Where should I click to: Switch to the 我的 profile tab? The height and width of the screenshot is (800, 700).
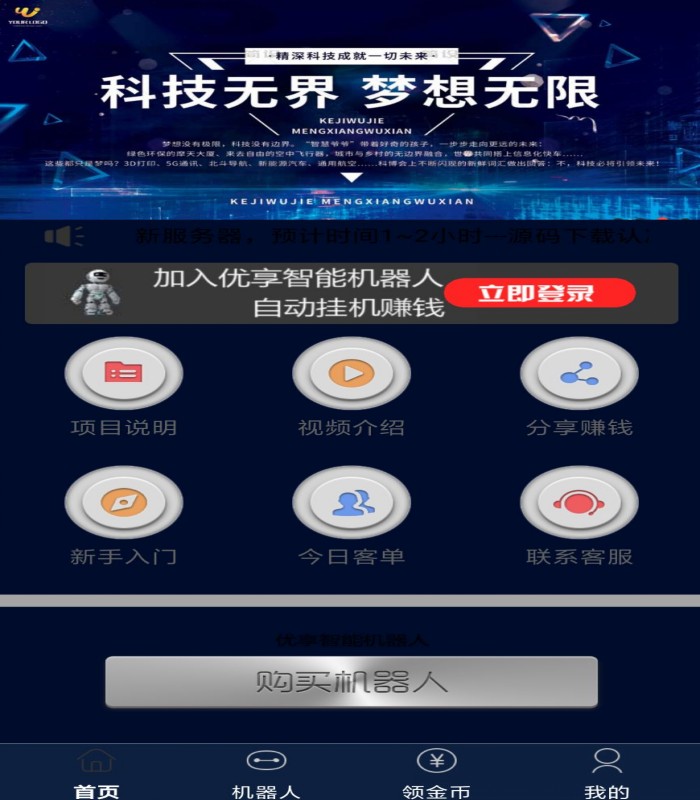(607, 773)
